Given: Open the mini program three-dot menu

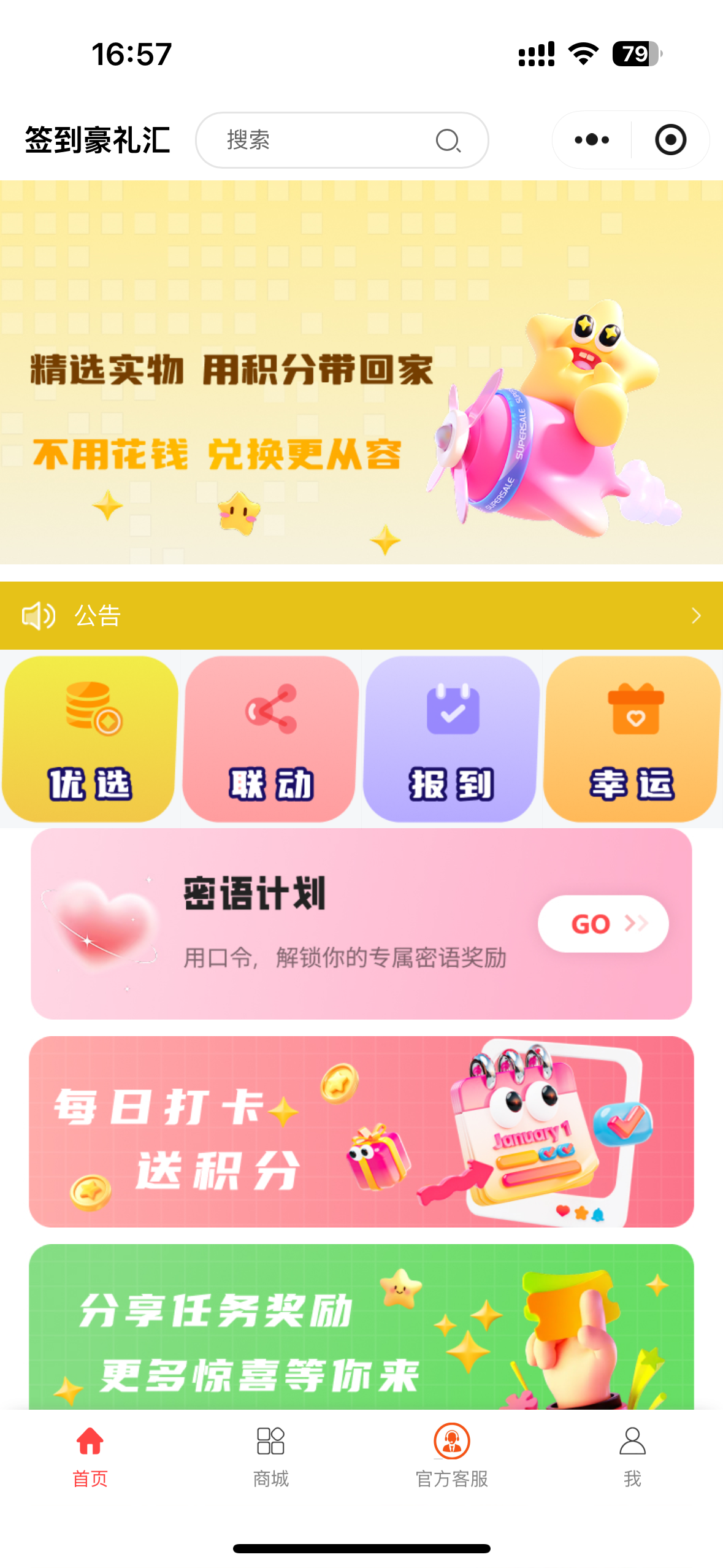Looking at the screenshot, I should [x=592, y=140].
